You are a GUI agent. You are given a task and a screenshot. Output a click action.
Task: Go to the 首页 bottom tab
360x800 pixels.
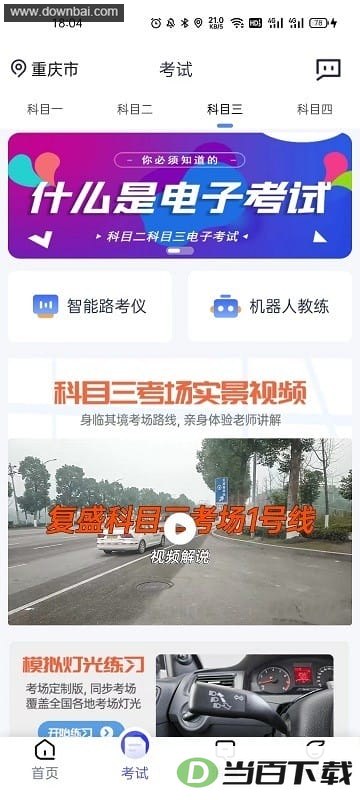[45, 760]
